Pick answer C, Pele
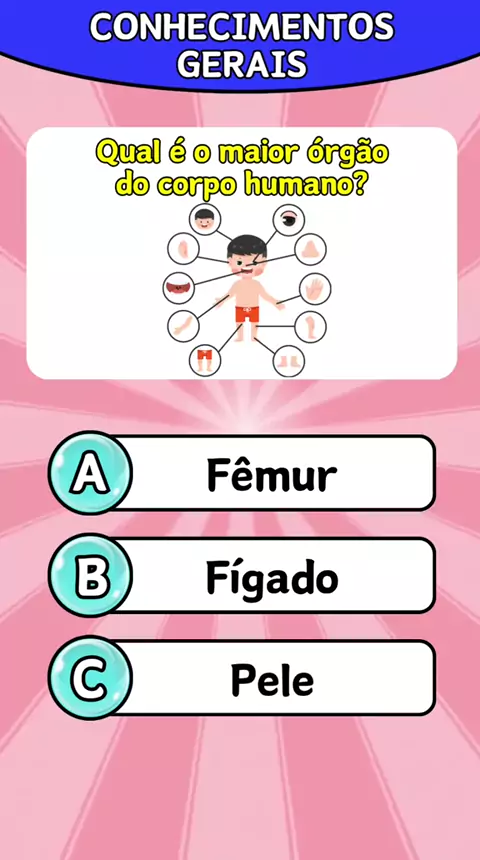480x860 pixels. coord(242,678)
